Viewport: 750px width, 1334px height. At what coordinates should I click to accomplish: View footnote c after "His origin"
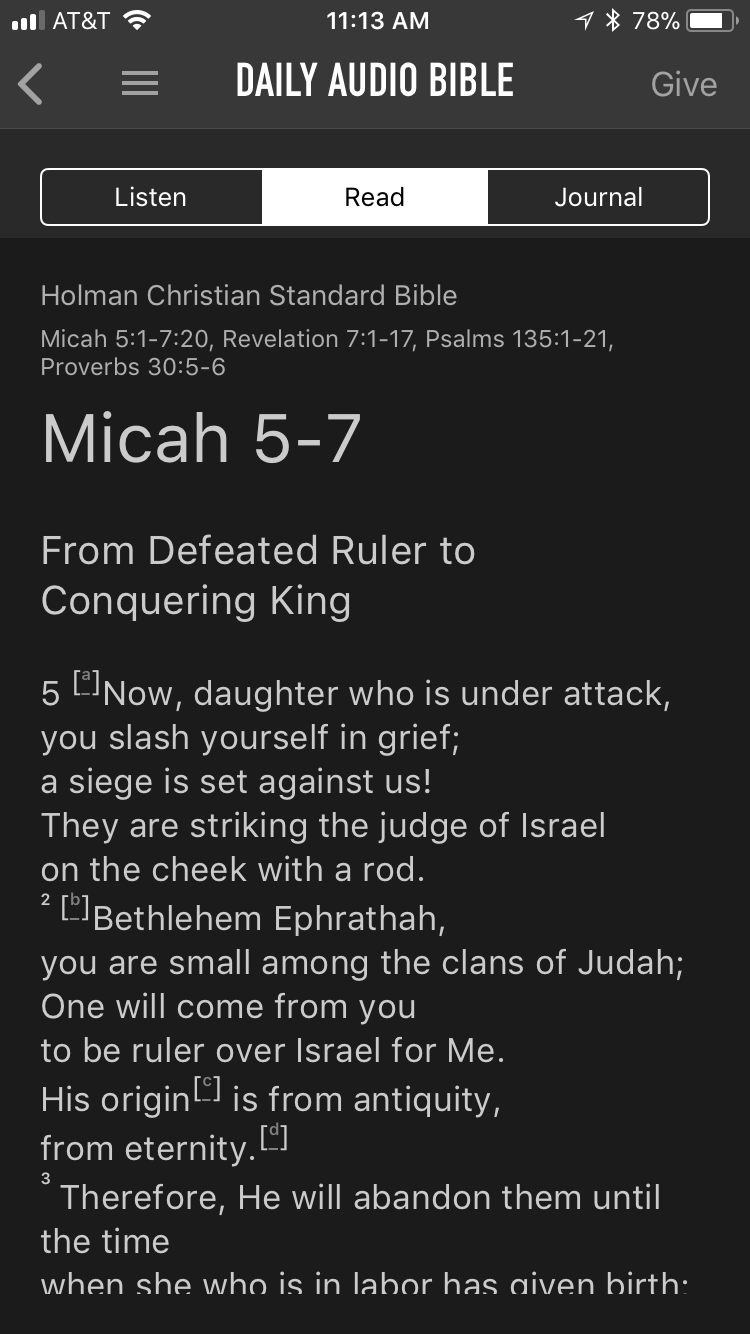pos(205,1089)
